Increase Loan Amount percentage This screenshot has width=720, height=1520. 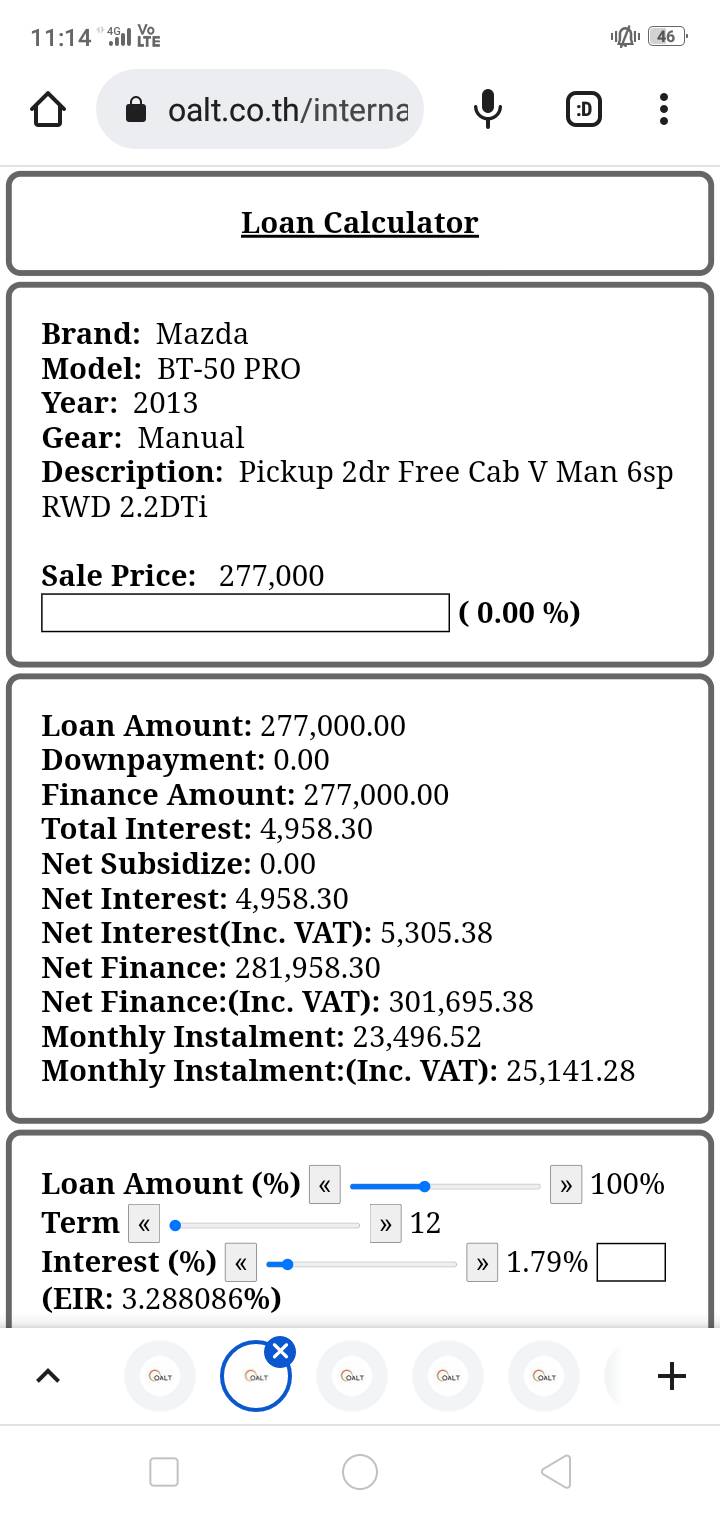[566, 1186]
